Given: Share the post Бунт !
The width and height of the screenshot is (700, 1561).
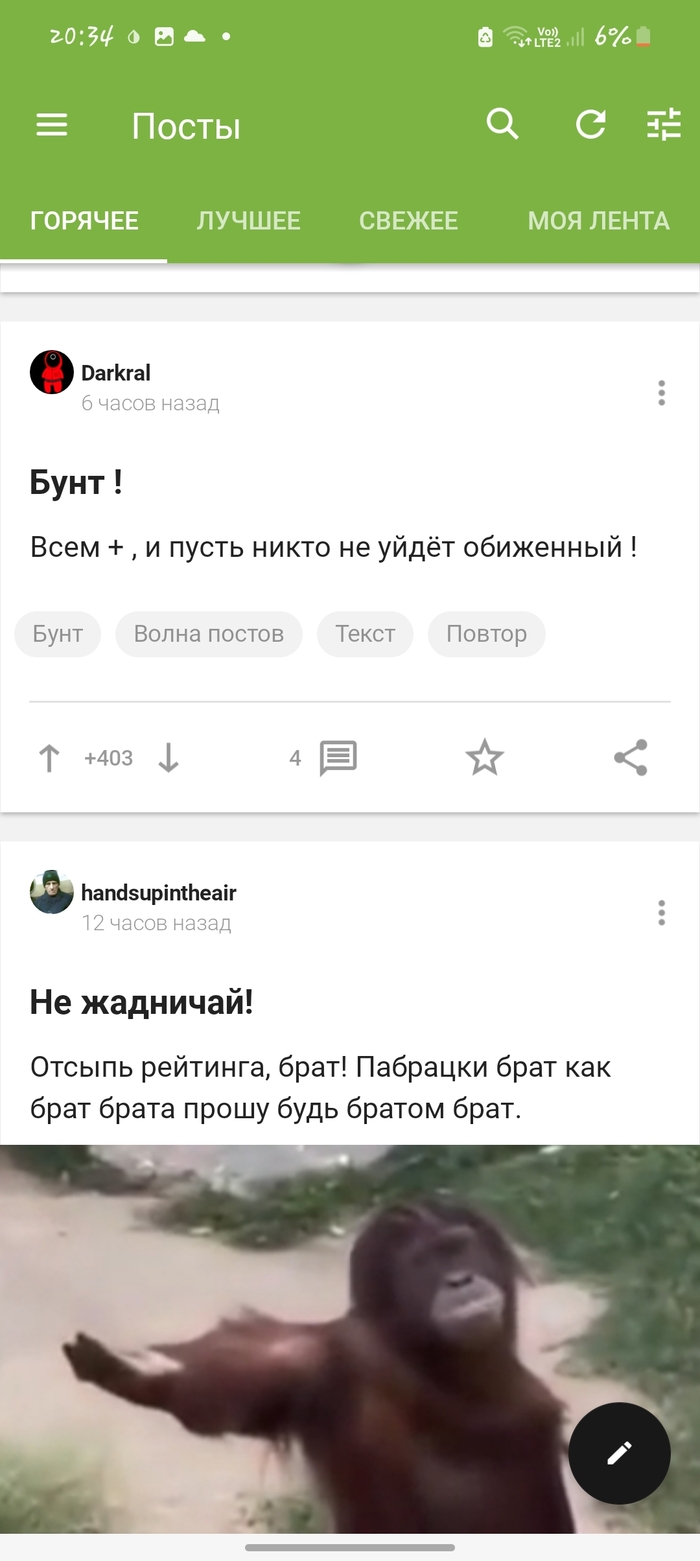Looking at the screenshot, I should coord(631,758).
